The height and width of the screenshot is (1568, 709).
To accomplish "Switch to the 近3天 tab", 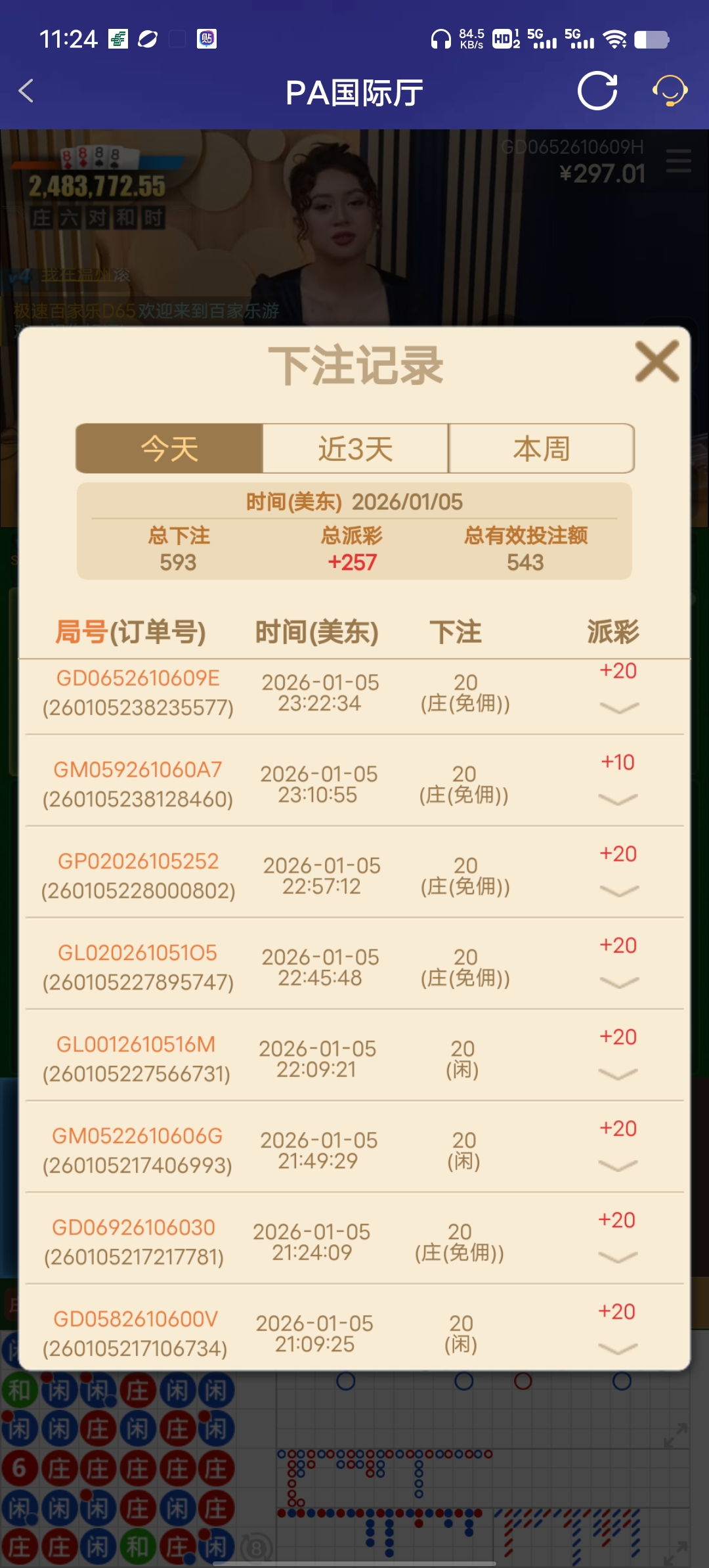I will click(x=354, y=448).
